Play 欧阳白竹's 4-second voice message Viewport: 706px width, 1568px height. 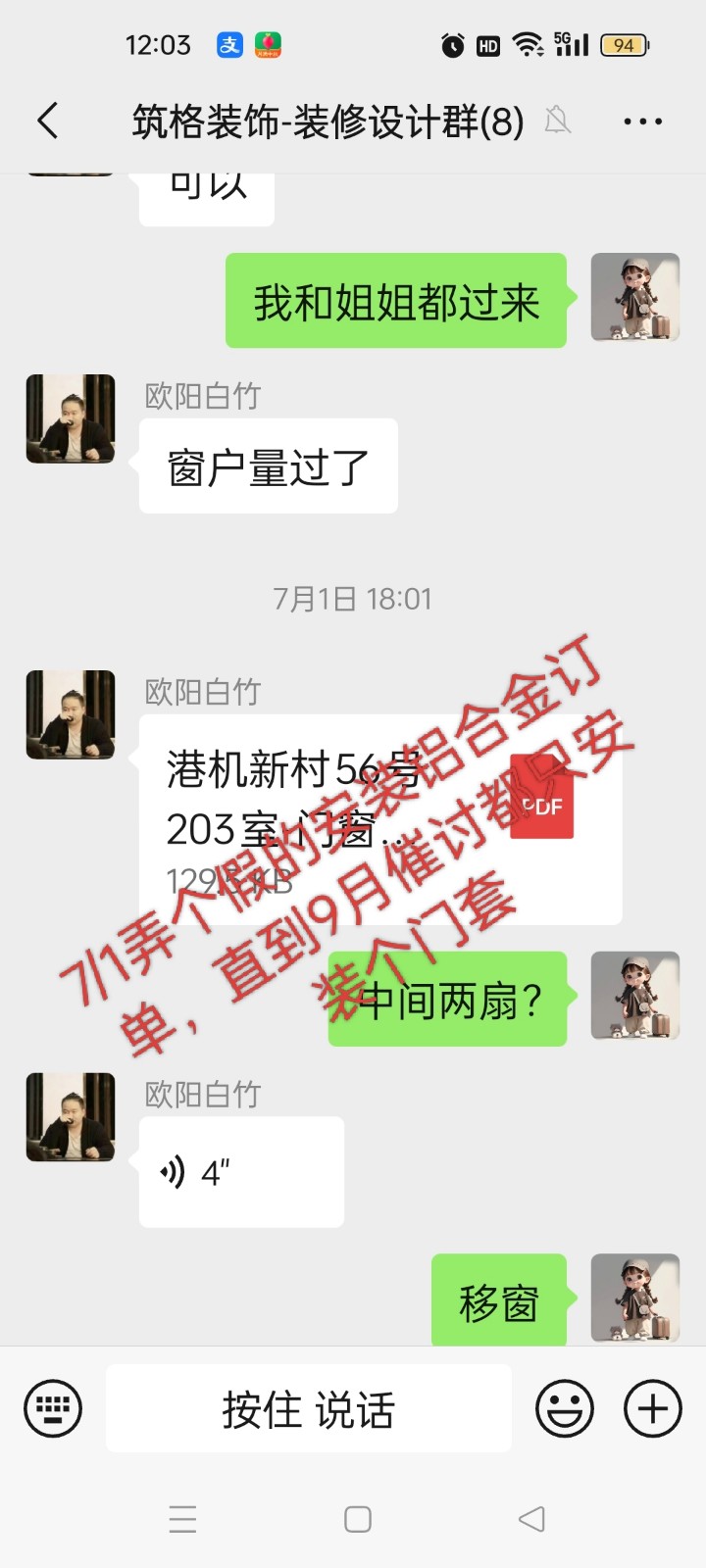(x=241, y=1172)
